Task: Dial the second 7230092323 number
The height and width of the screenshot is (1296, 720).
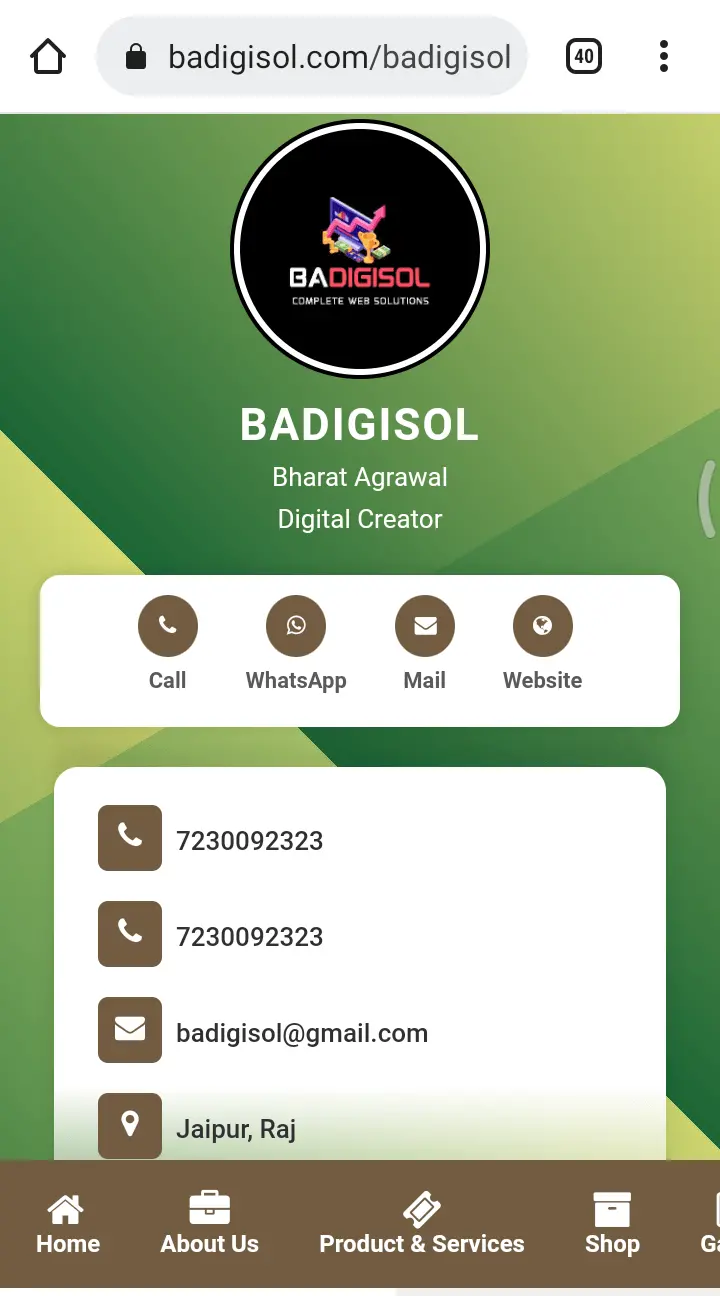Action: (x=249, y=936)
